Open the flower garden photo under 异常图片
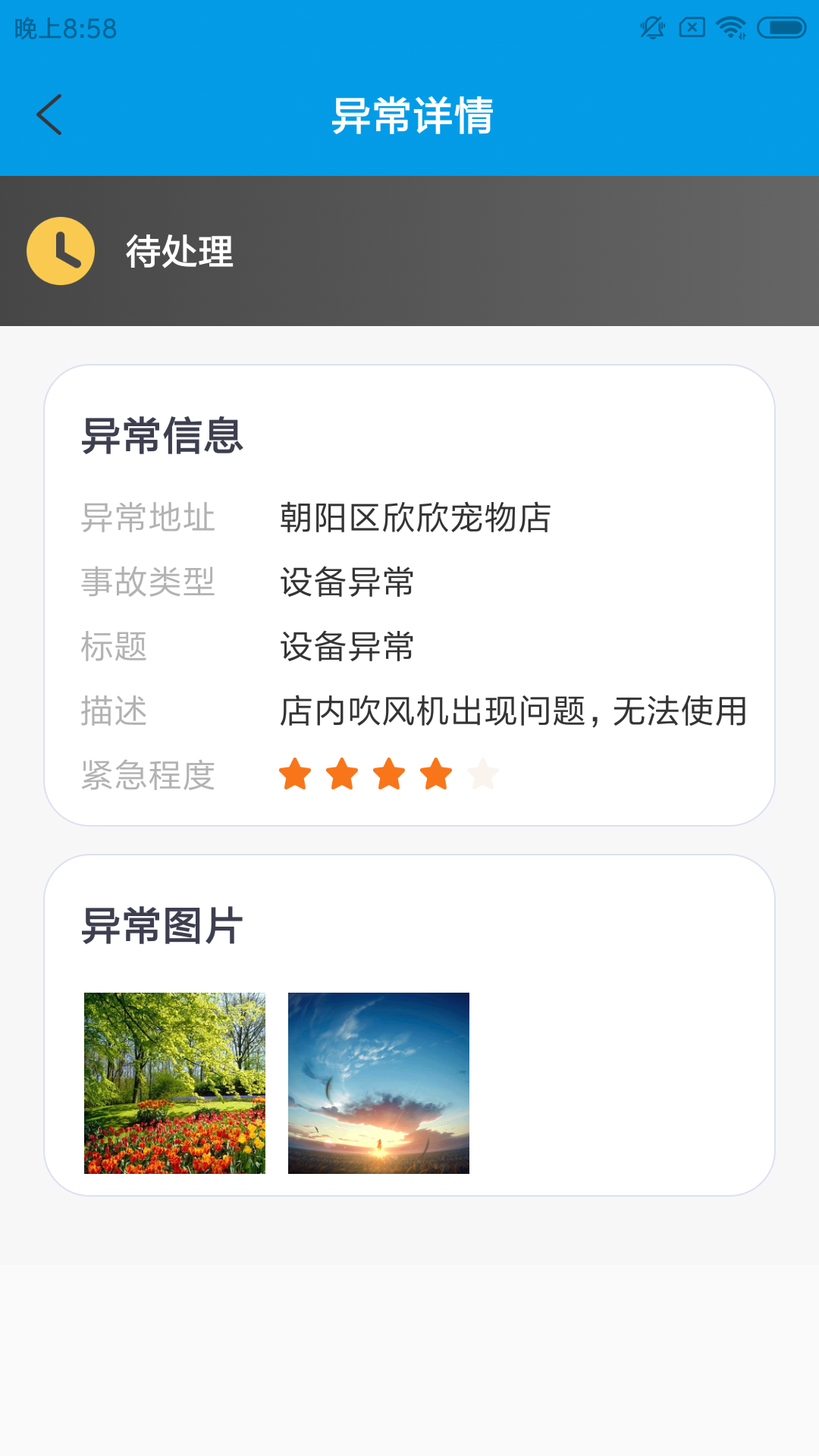This screenshot has height=1456, width=819. tap(174, 1083)
